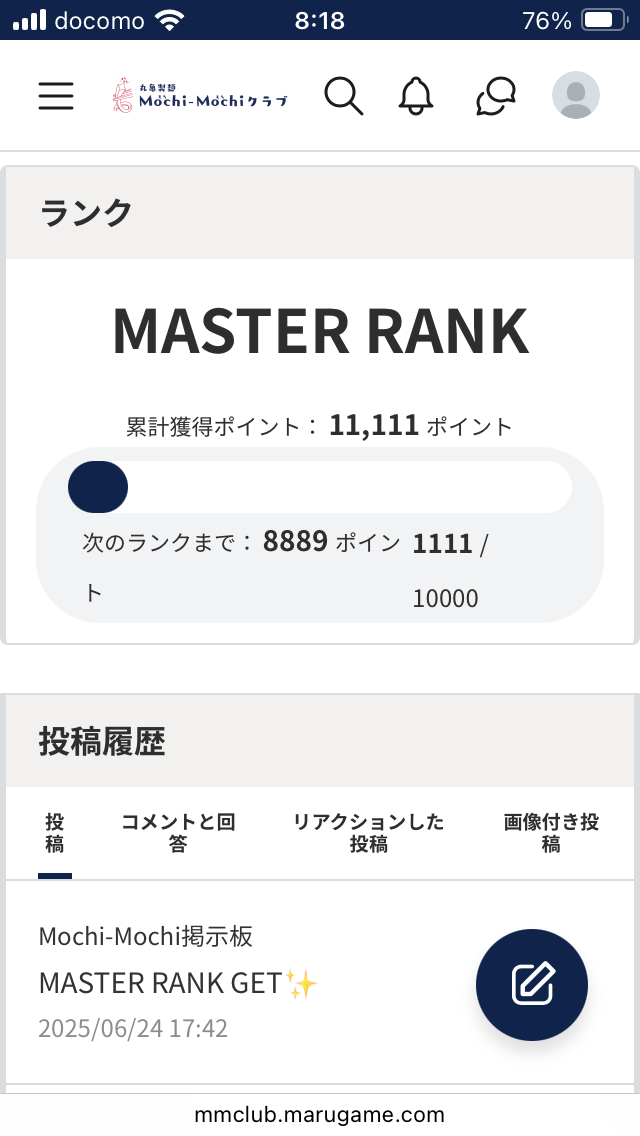Tap the Mochi-Mochi Club logo to go home
640x1136 pixels.
[x=200, y=95]
